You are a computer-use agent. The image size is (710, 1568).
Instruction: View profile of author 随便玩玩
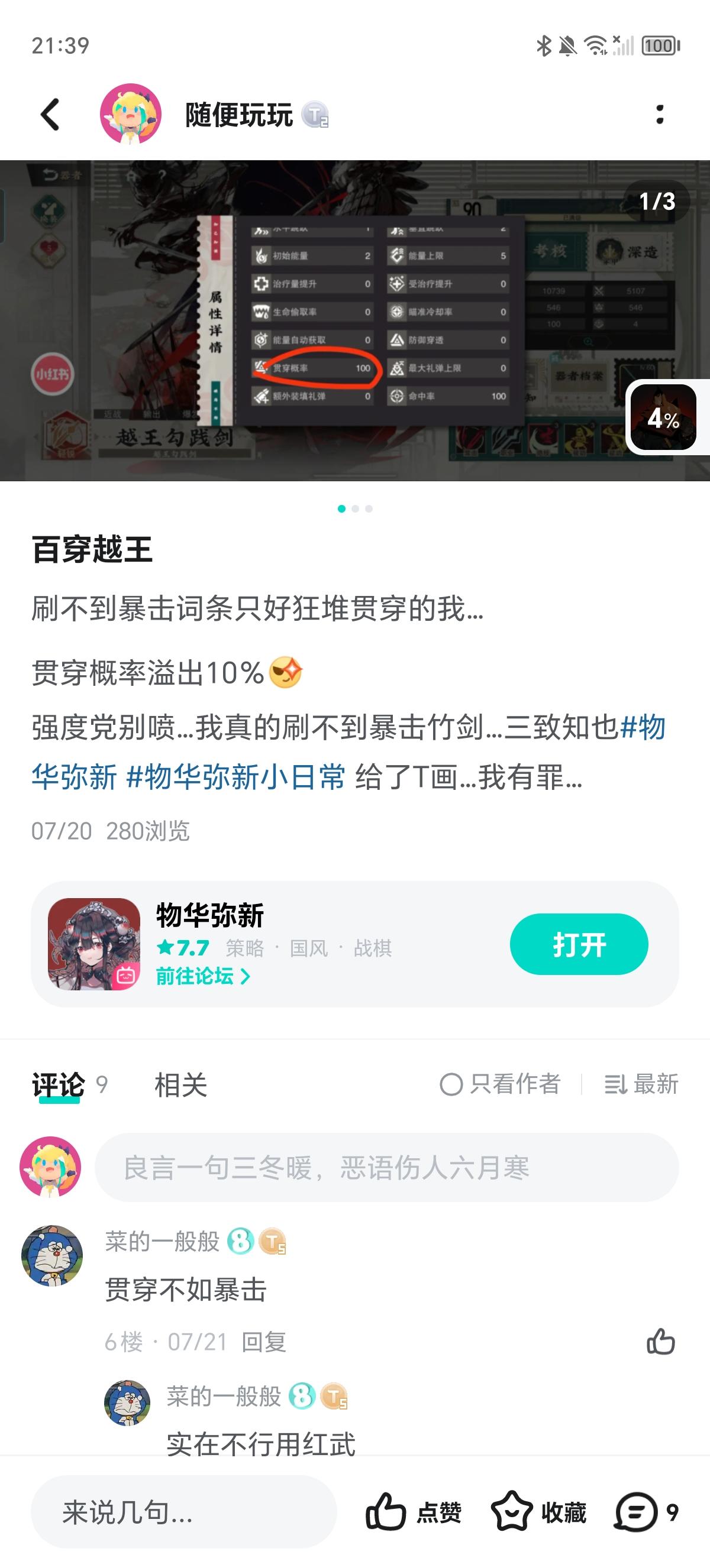(x=128, y=116)
